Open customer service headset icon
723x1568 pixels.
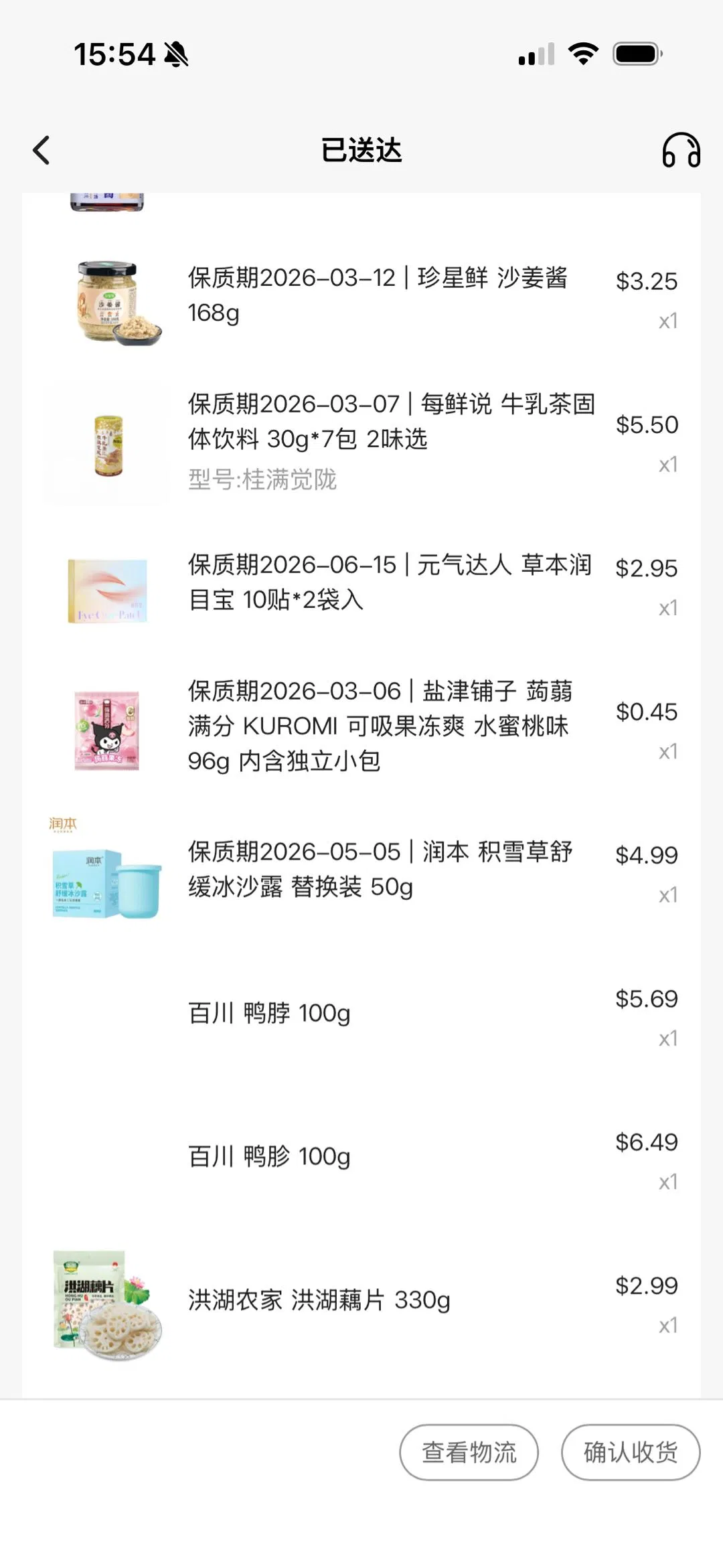681,150
